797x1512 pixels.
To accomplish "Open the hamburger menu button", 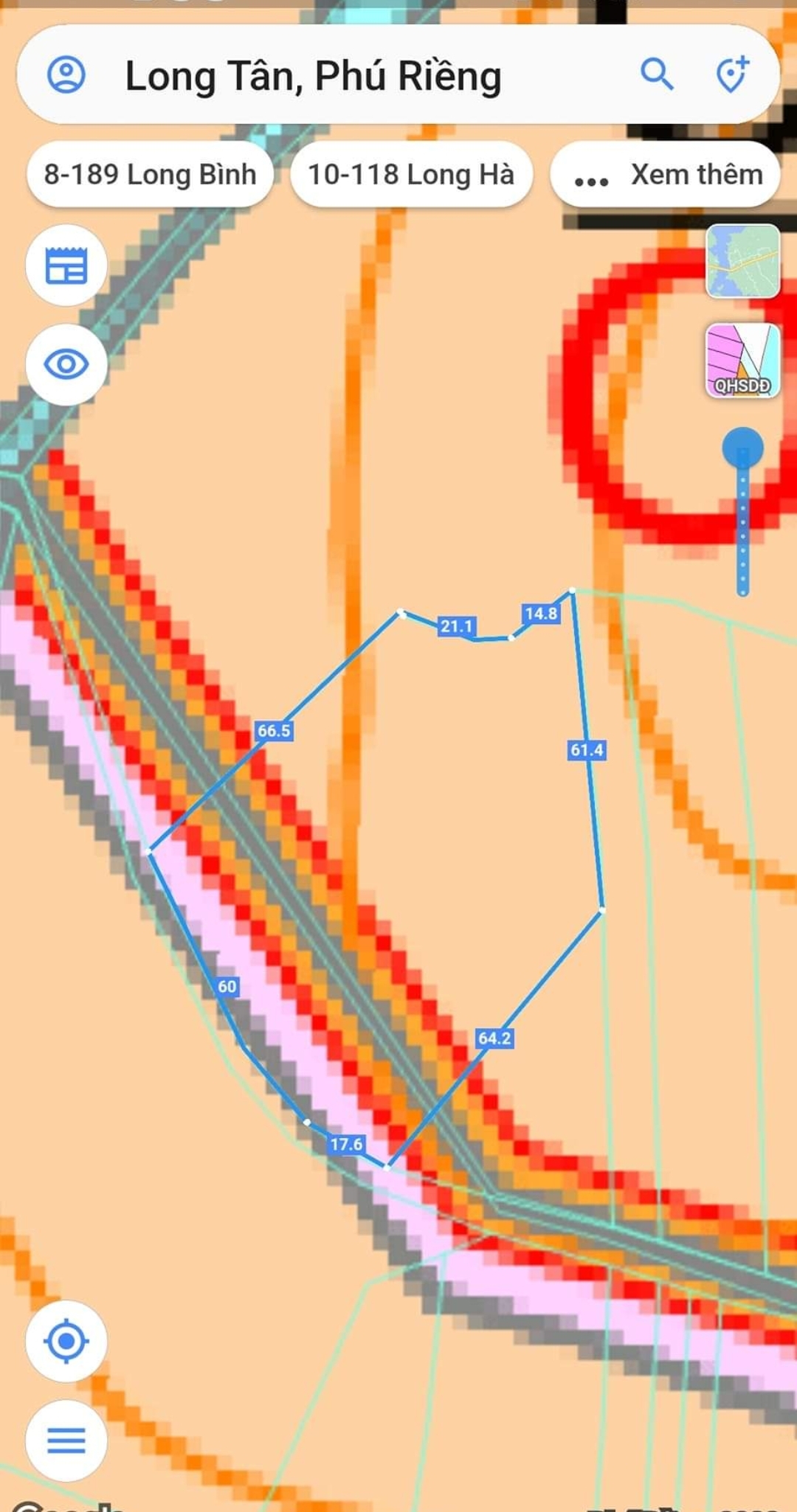I will 66,1440.
